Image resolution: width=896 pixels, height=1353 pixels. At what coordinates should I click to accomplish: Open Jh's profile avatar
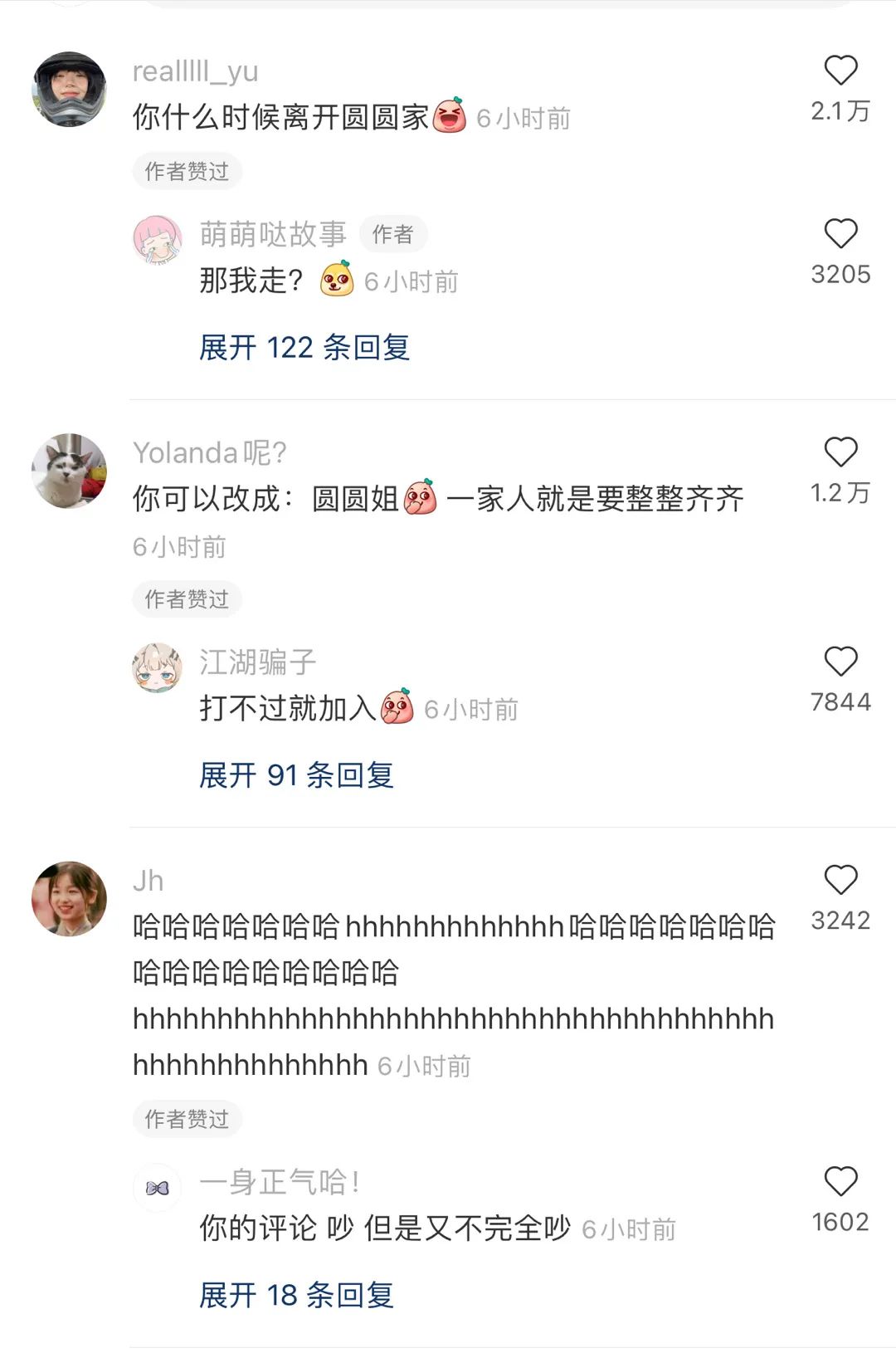(70, 899)
